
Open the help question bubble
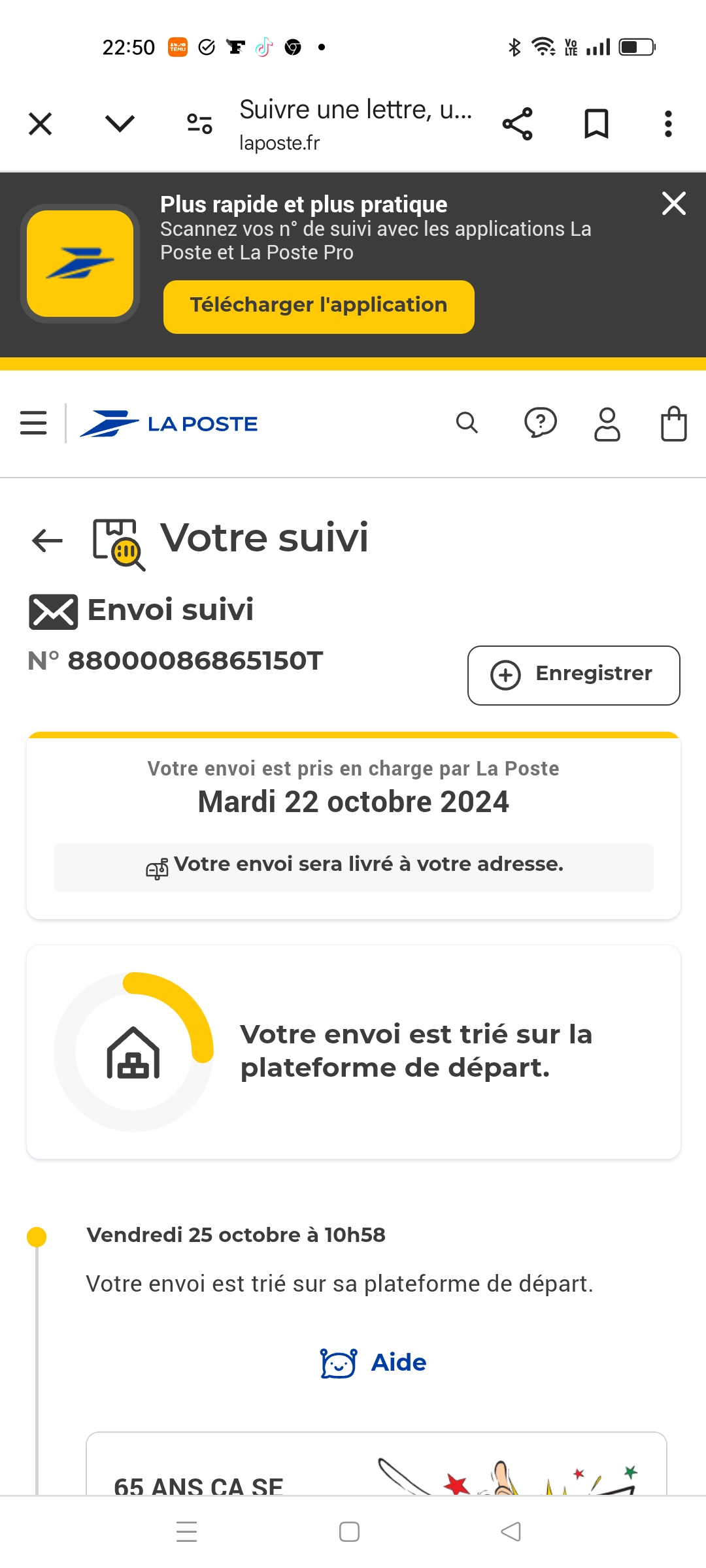pos(541,423)
